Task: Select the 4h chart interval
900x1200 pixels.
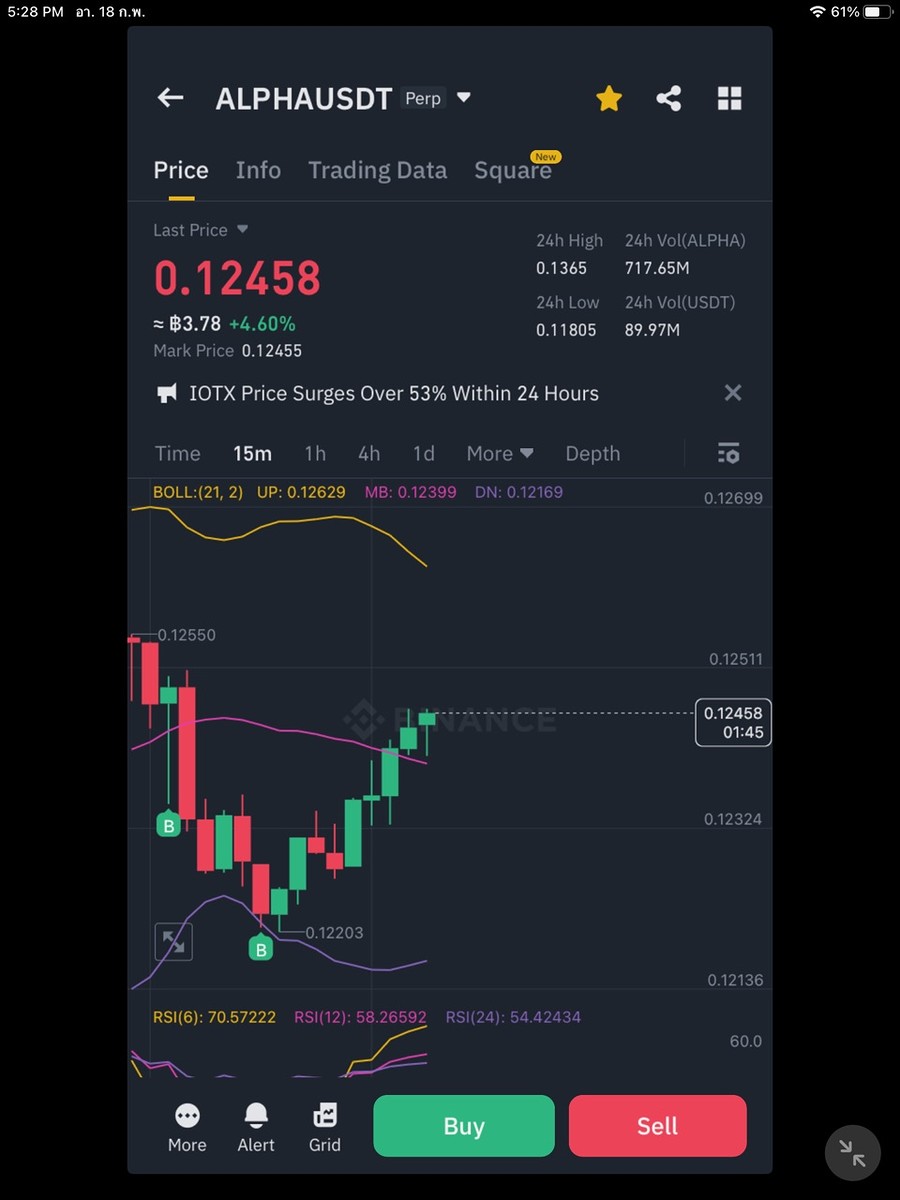Action: (x=369, y=454)
